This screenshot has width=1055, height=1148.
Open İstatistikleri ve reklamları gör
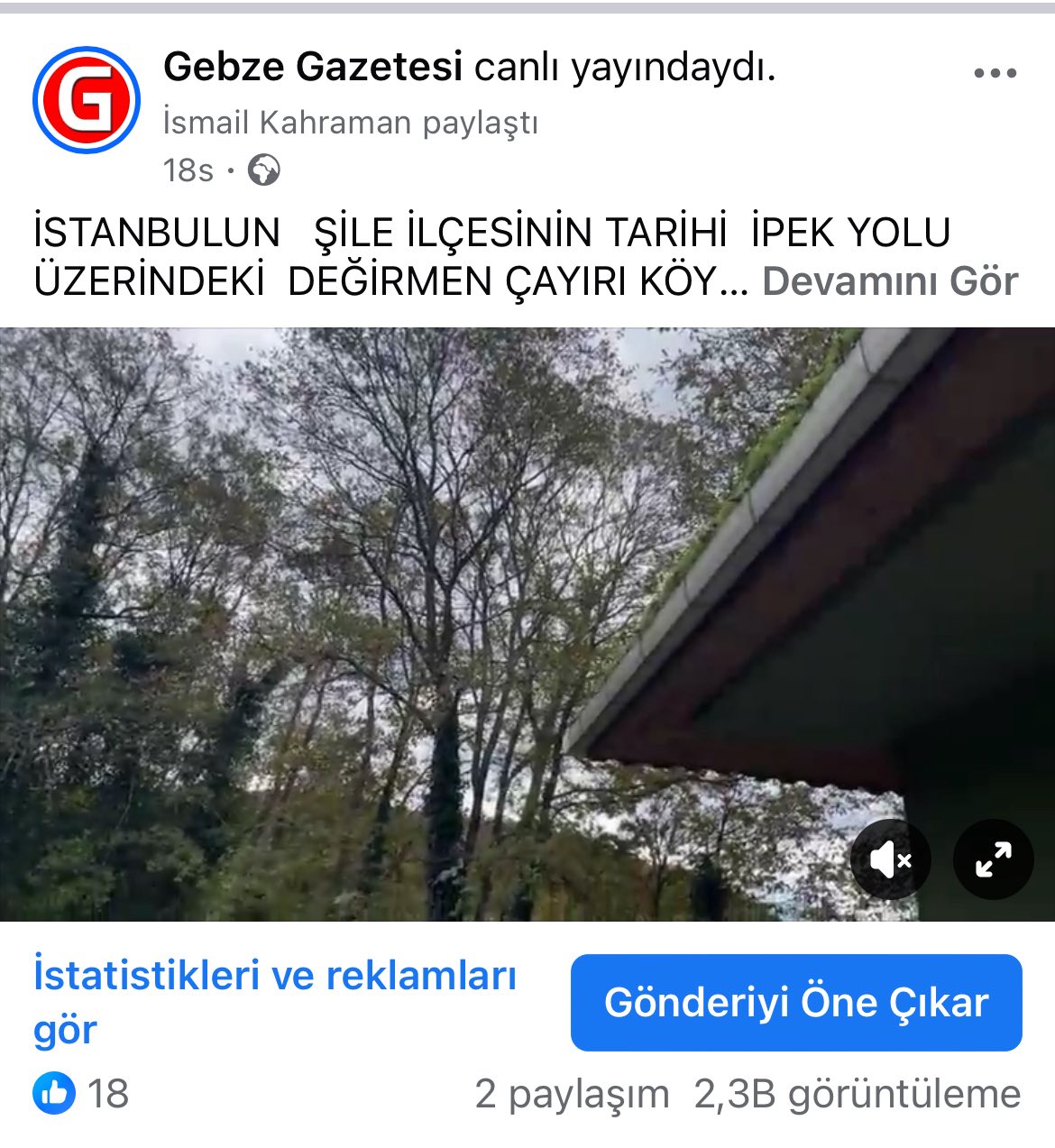[x=275, y=1002]
